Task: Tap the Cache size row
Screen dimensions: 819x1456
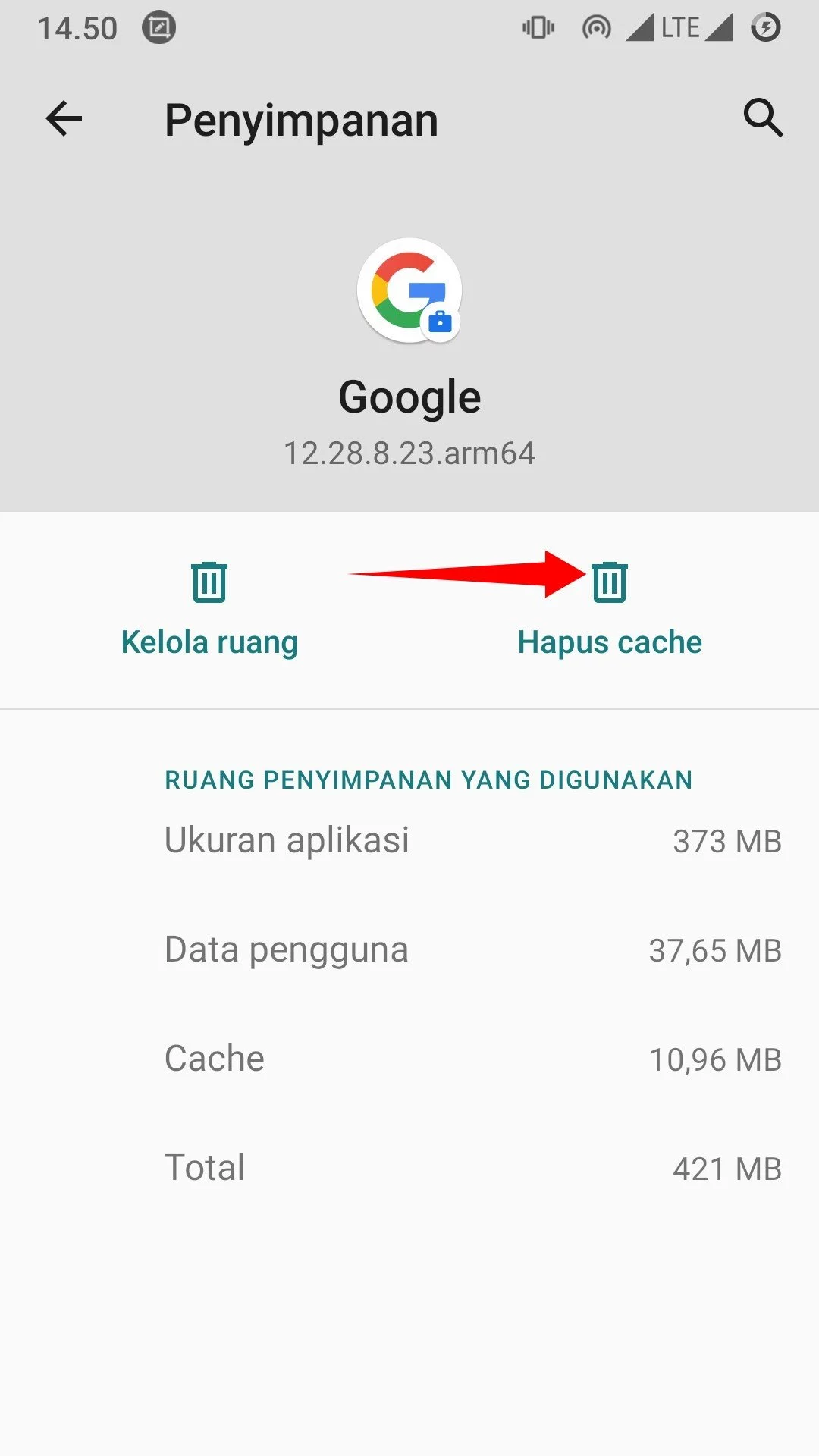Action: pyautogui.click(x=409, y=1058)
